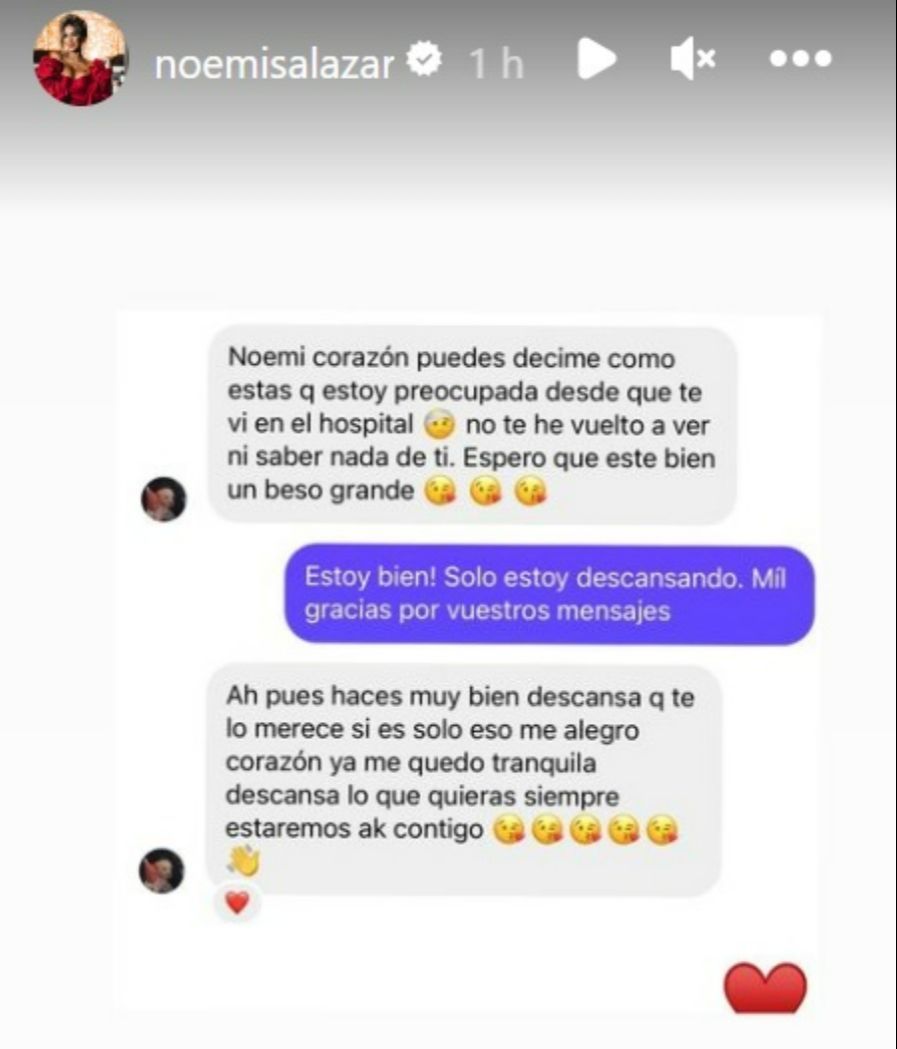The image size is (897, 1049).
Task: Click the waving hand emoji below the message
Action: click(240, 861)
